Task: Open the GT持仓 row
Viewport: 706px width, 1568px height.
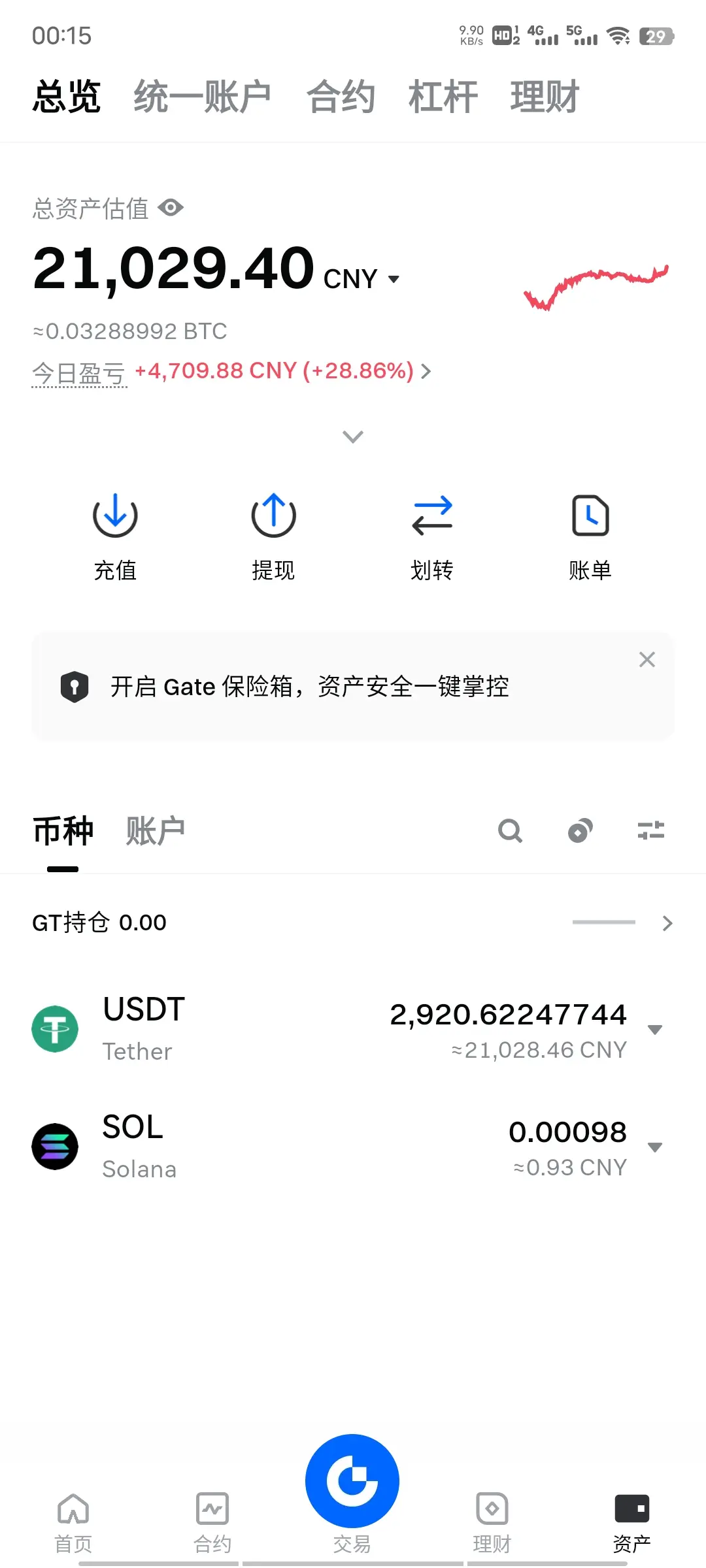Action: point(353,923)
